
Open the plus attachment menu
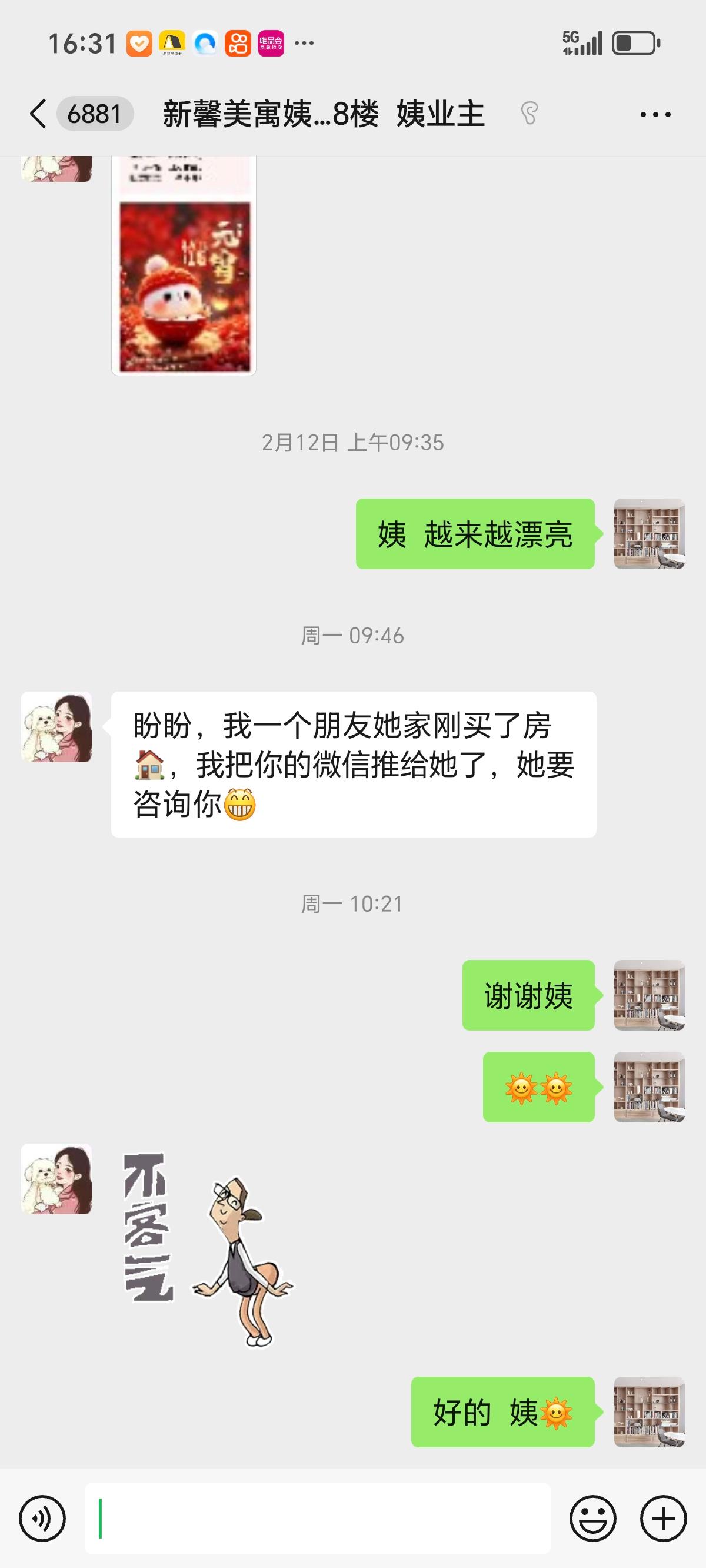point(664,1519)
